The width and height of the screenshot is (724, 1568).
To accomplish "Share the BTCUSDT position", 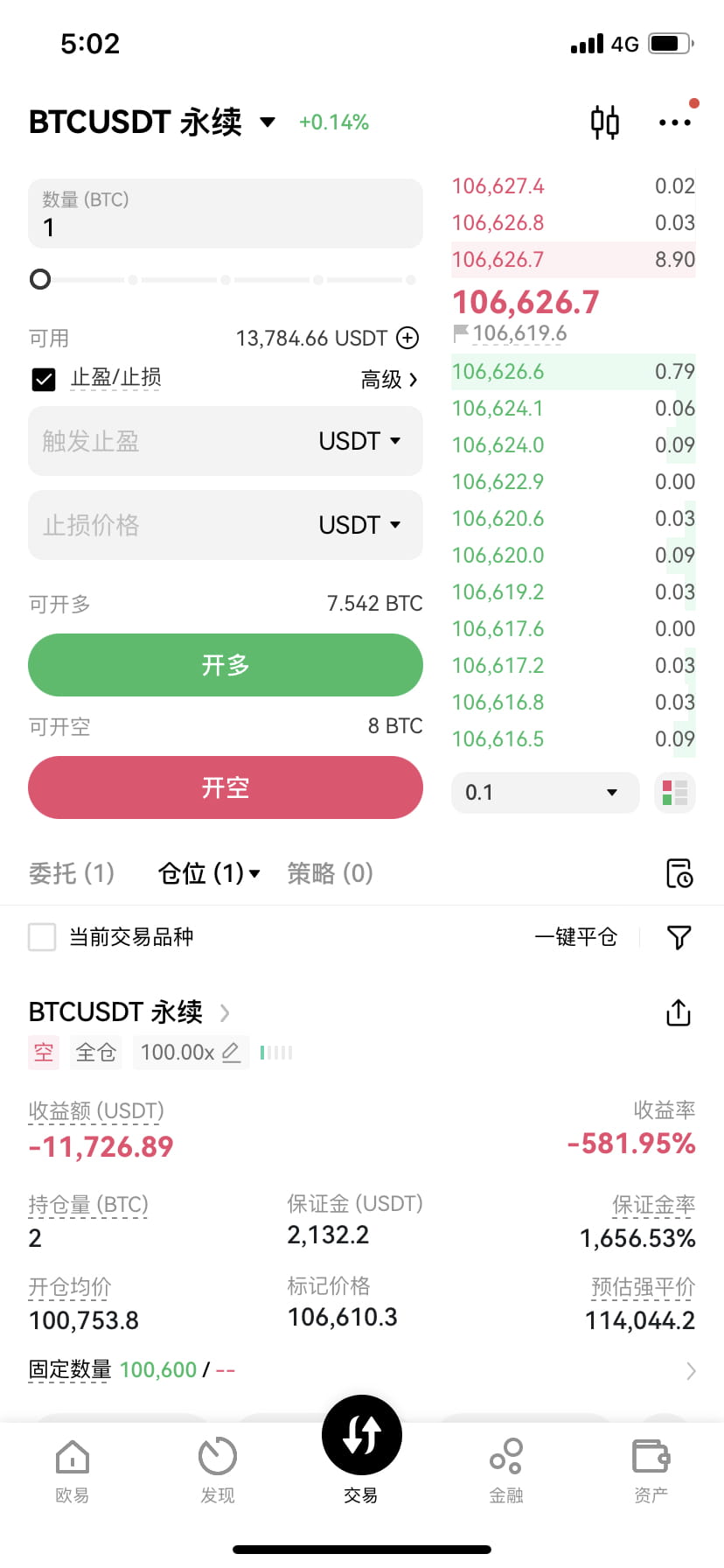I will click(679, 1012).
